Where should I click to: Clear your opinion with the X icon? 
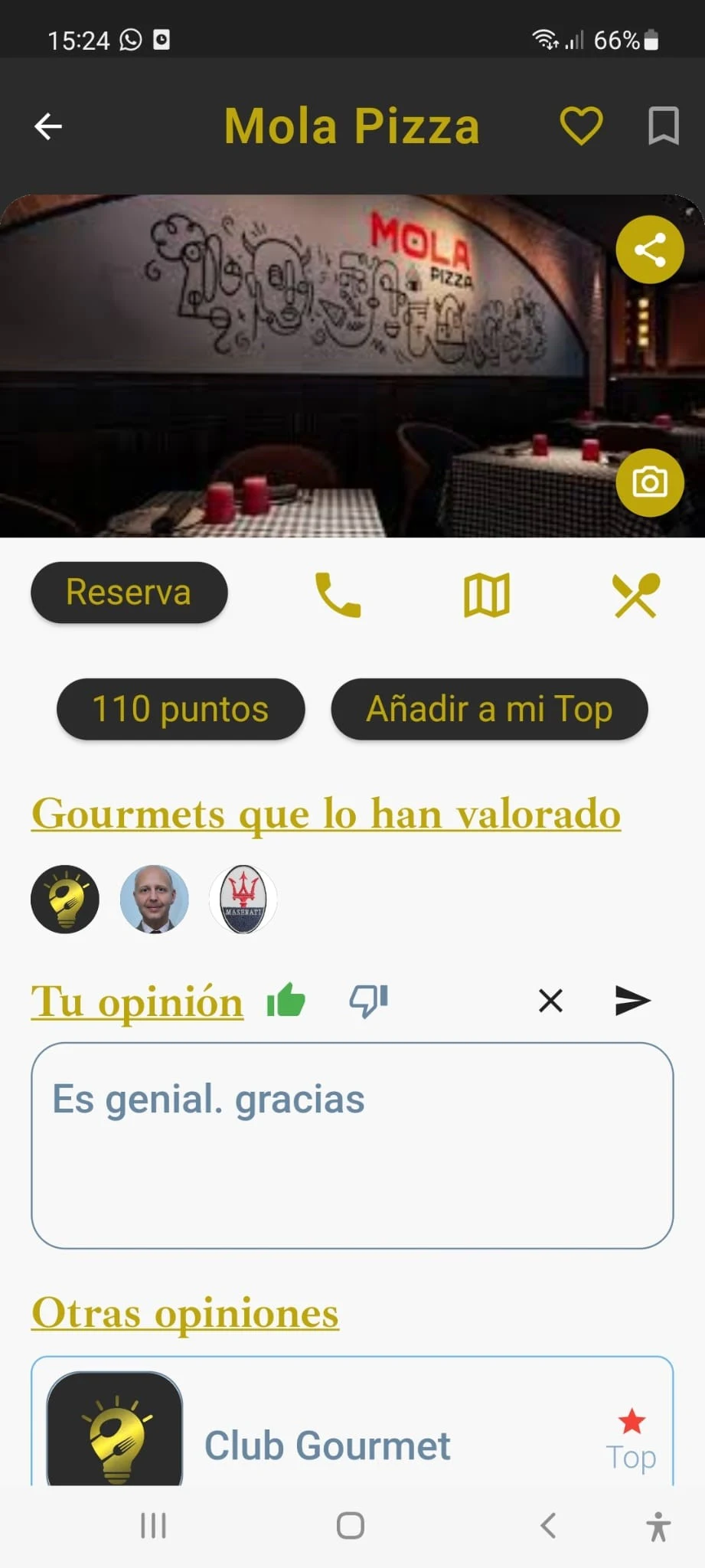[550, 1001]
